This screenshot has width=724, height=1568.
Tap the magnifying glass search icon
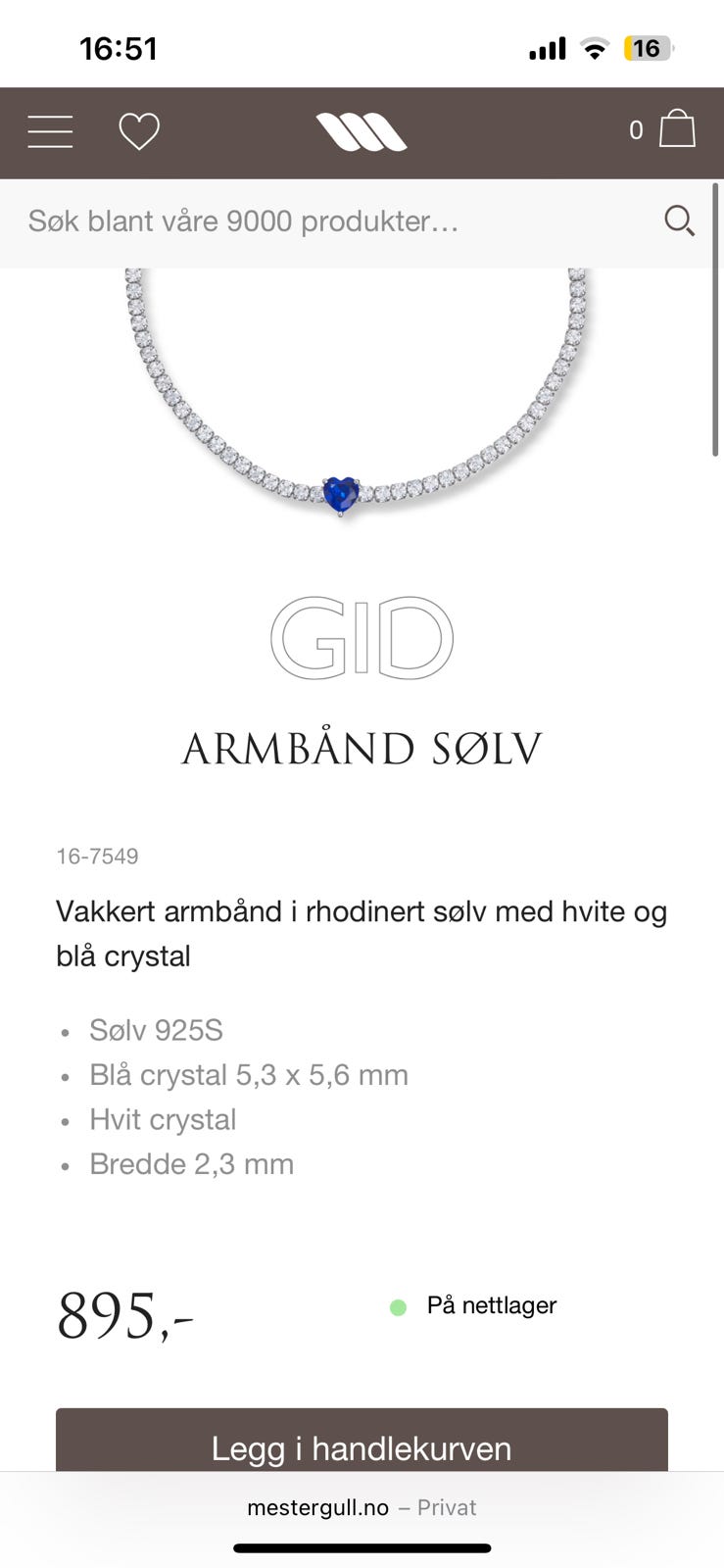click(x=680, y=221)
